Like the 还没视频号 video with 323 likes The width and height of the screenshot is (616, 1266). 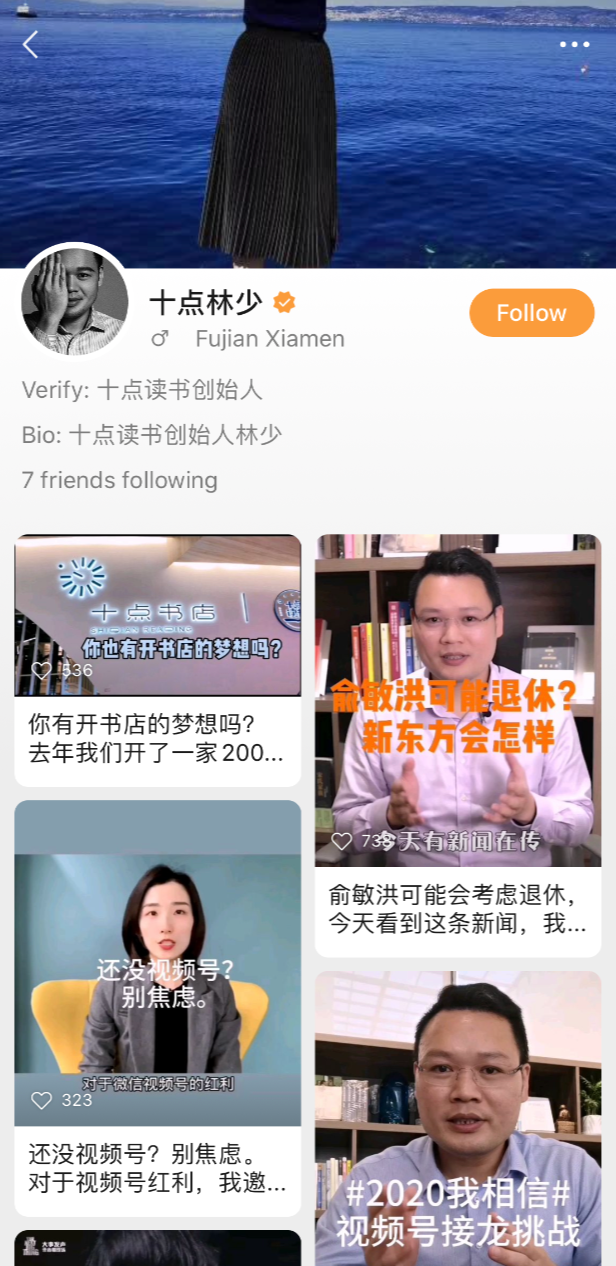41,1100
